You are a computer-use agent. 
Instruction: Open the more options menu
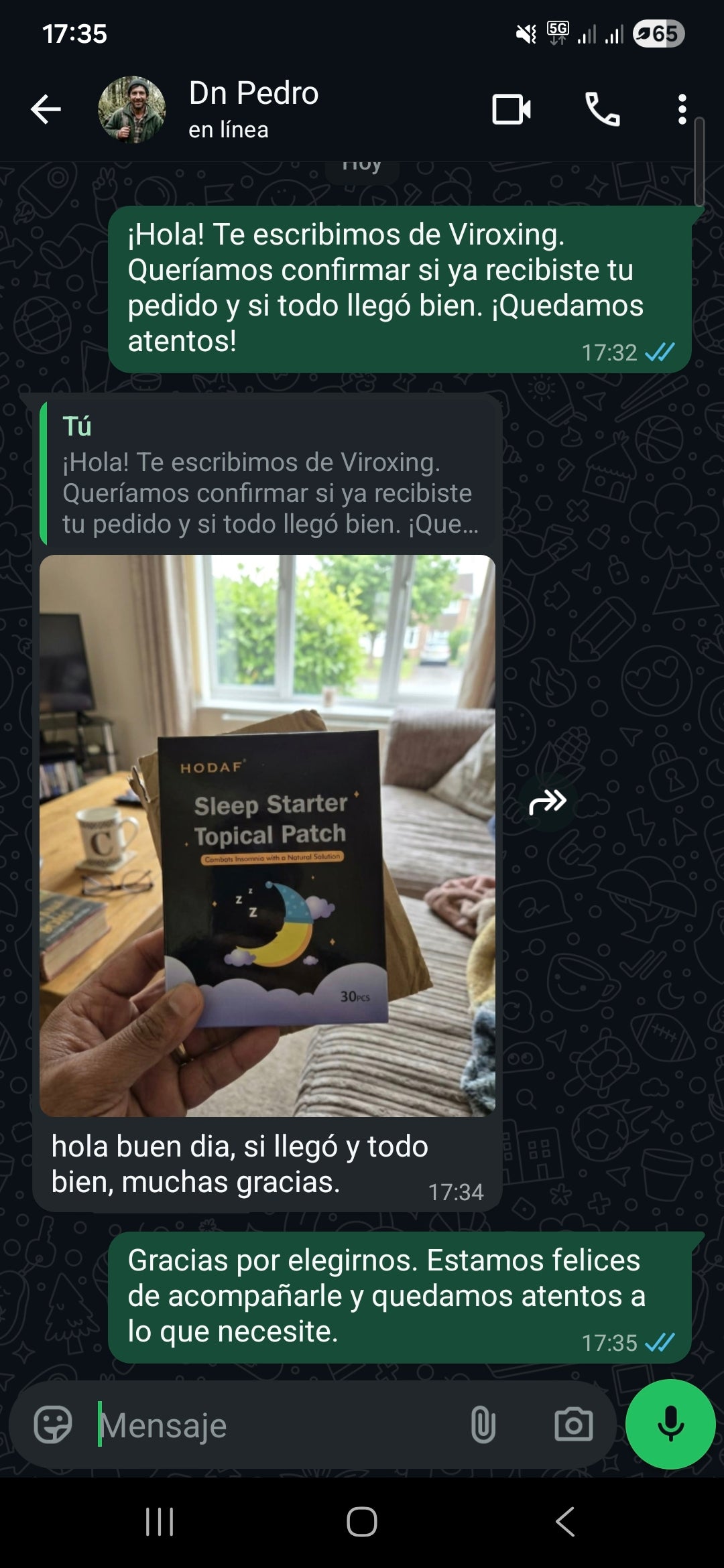point(682,109)
